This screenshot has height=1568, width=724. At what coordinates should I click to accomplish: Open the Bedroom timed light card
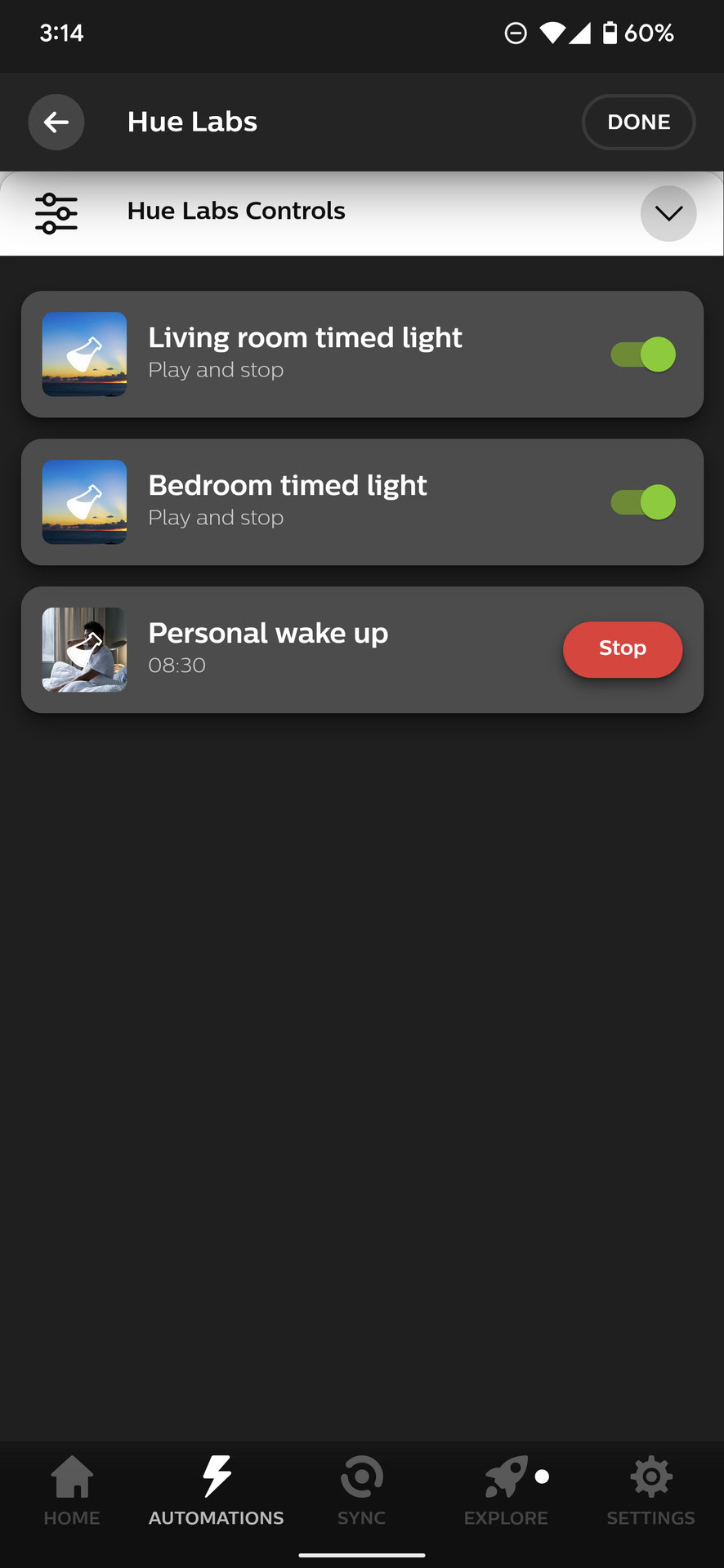point(327,502)
